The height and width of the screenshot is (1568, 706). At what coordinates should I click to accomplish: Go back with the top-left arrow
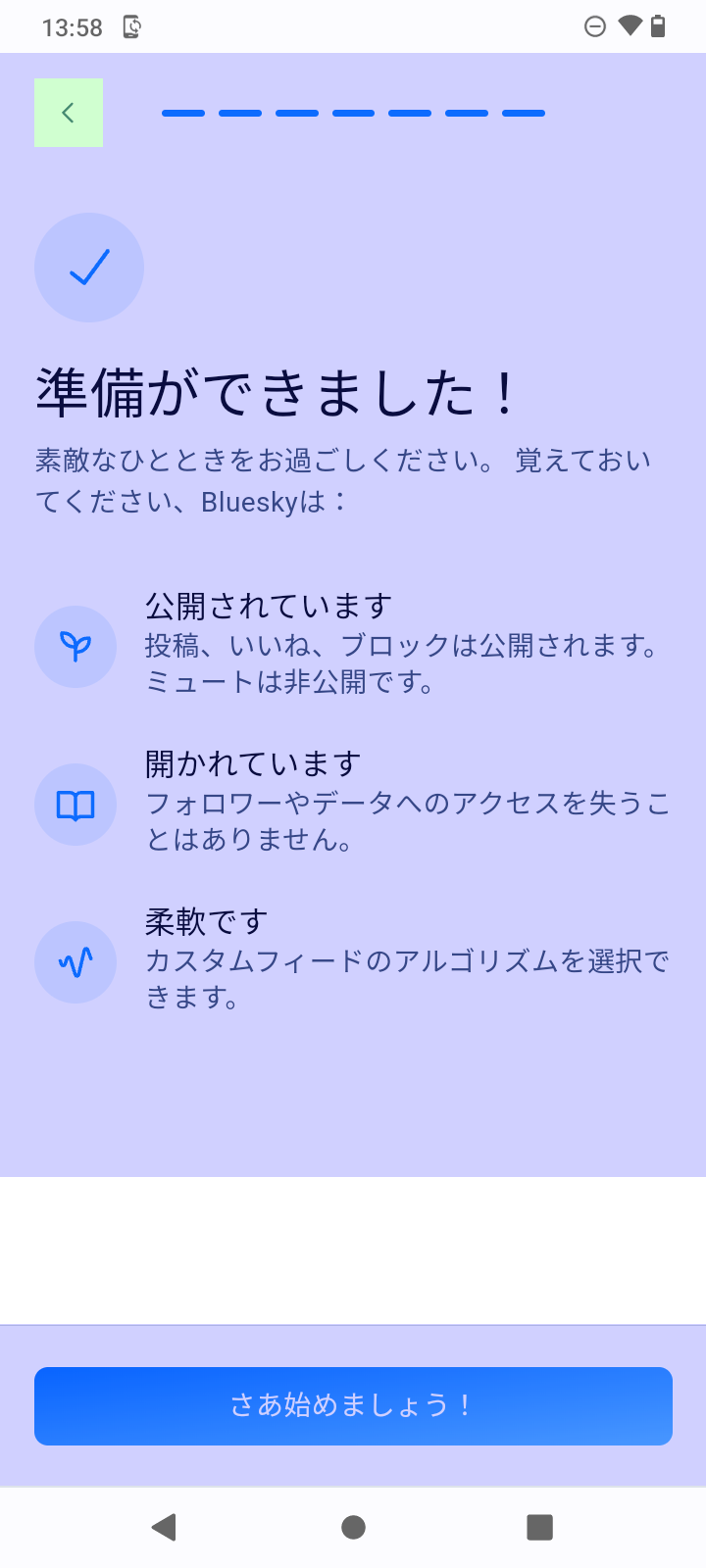click(69, 113)
